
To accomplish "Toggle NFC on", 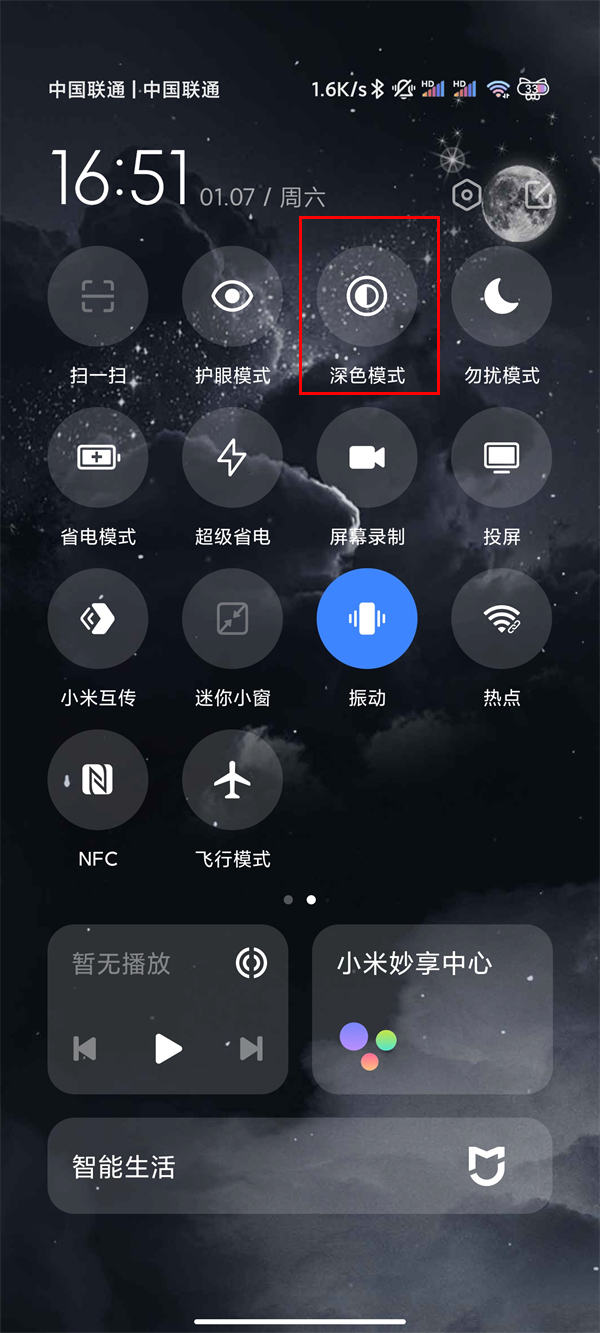I will 98,780.
